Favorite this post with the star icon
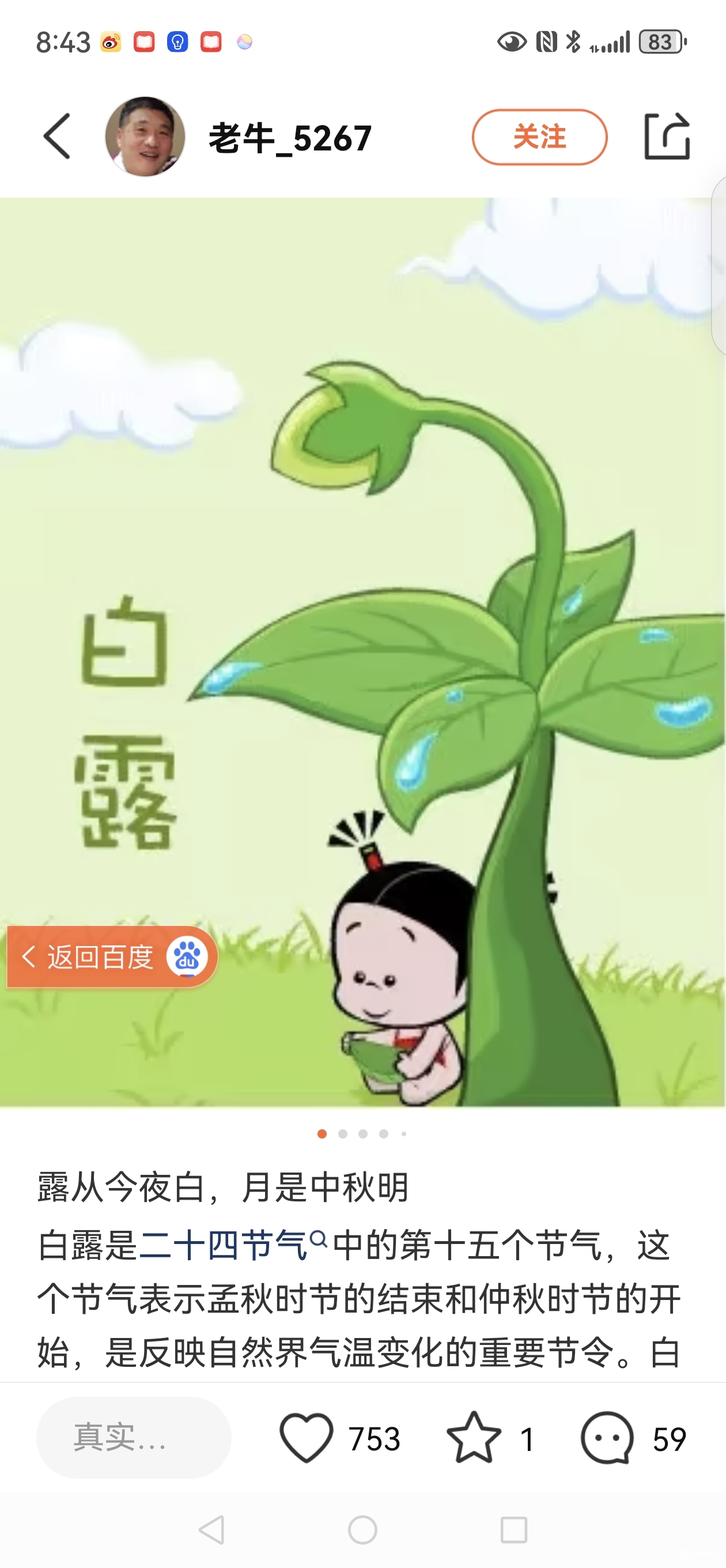This screenshot has height=1568, width=726. (x=474, y=1438)
